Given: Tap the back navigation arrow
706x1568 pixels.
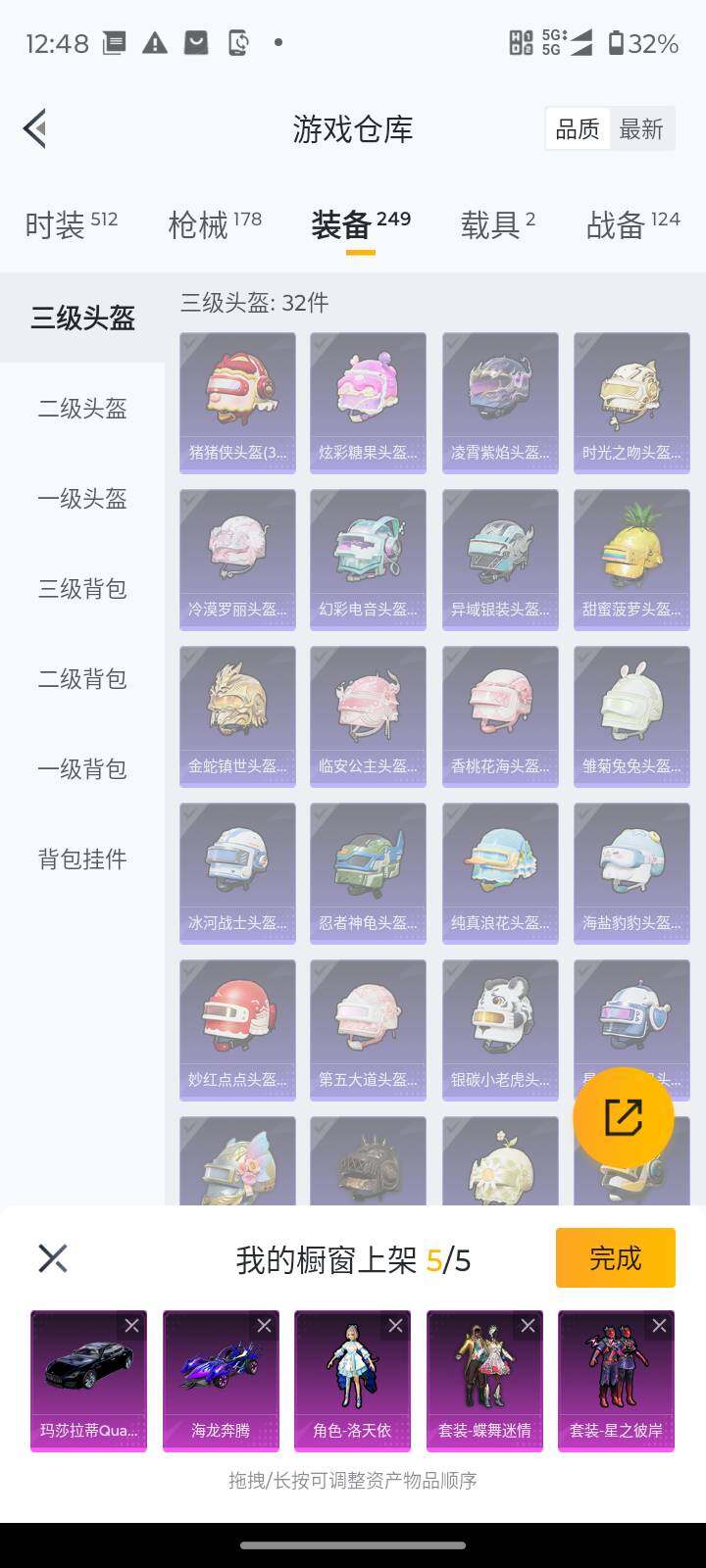Looking at the screenshot, I should click(x=34, y=128).
